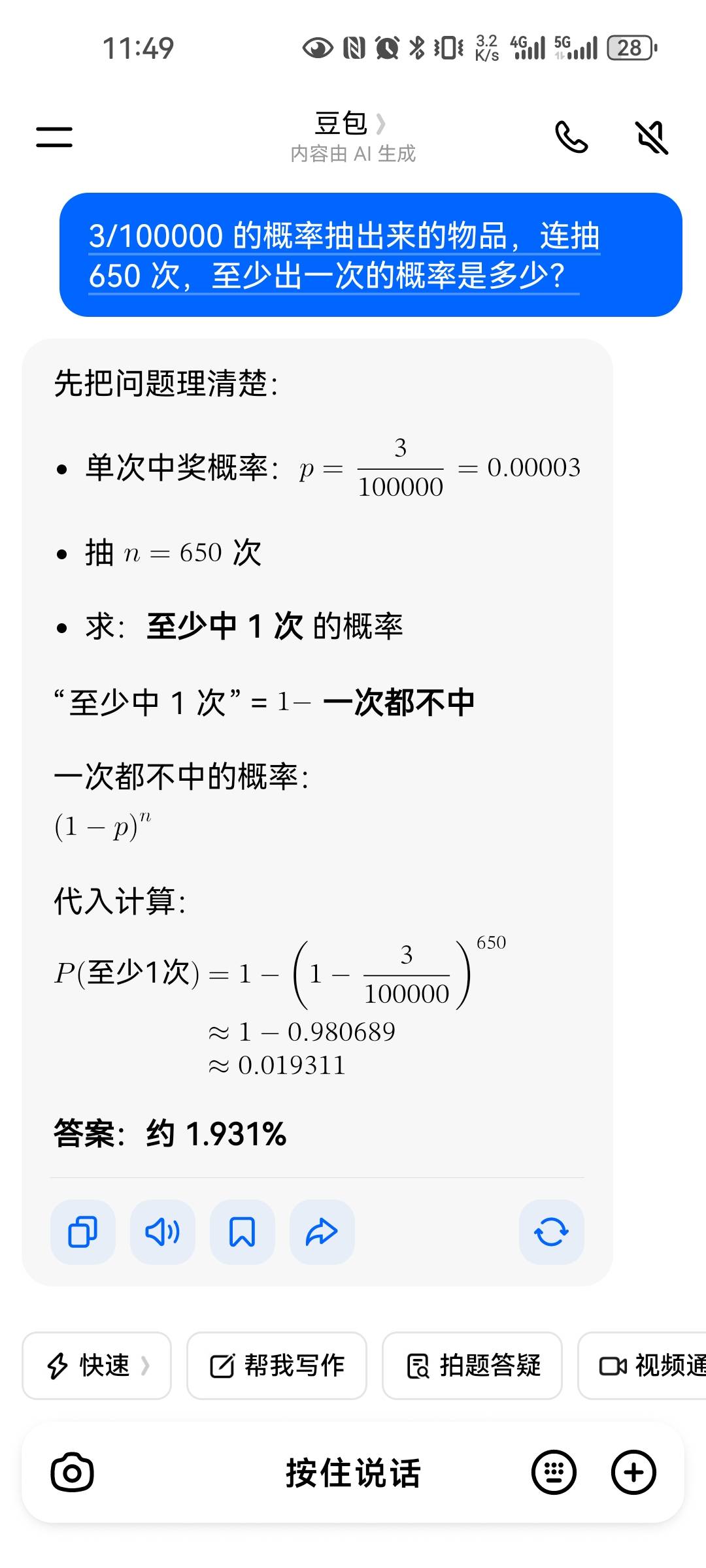Viewport: 706px width, 1568px height.
Task: Tap the 按住说话 voice input button
Action: tap(353, 1473)
